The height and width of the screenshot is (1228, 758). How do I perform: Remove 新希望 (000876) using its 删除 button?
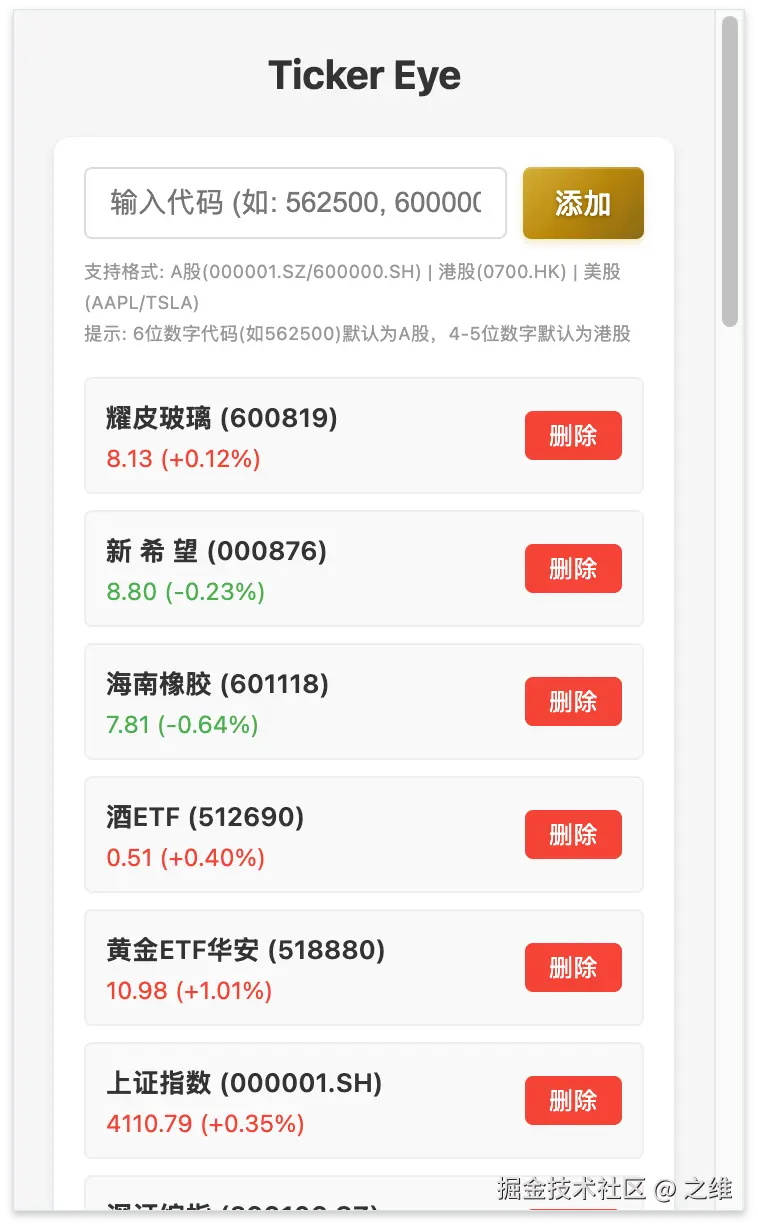tap(573, 568)
